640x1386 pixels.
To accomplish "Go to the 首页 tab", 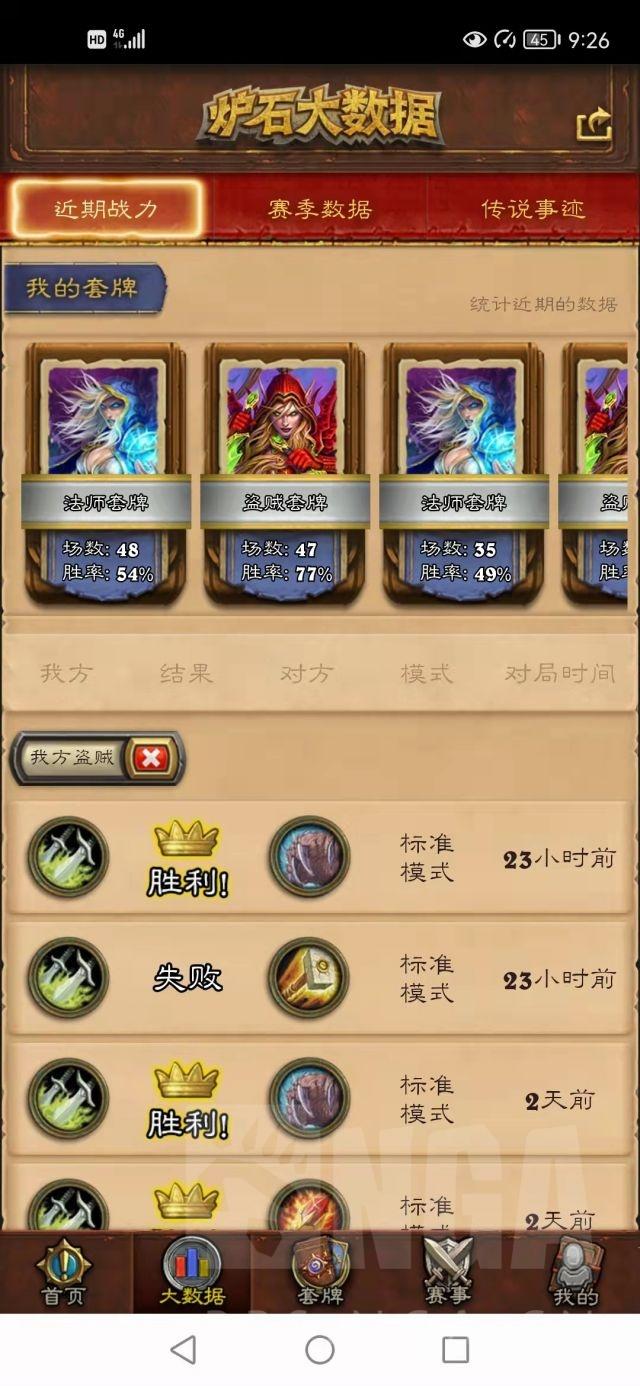I will (64, 1272).
